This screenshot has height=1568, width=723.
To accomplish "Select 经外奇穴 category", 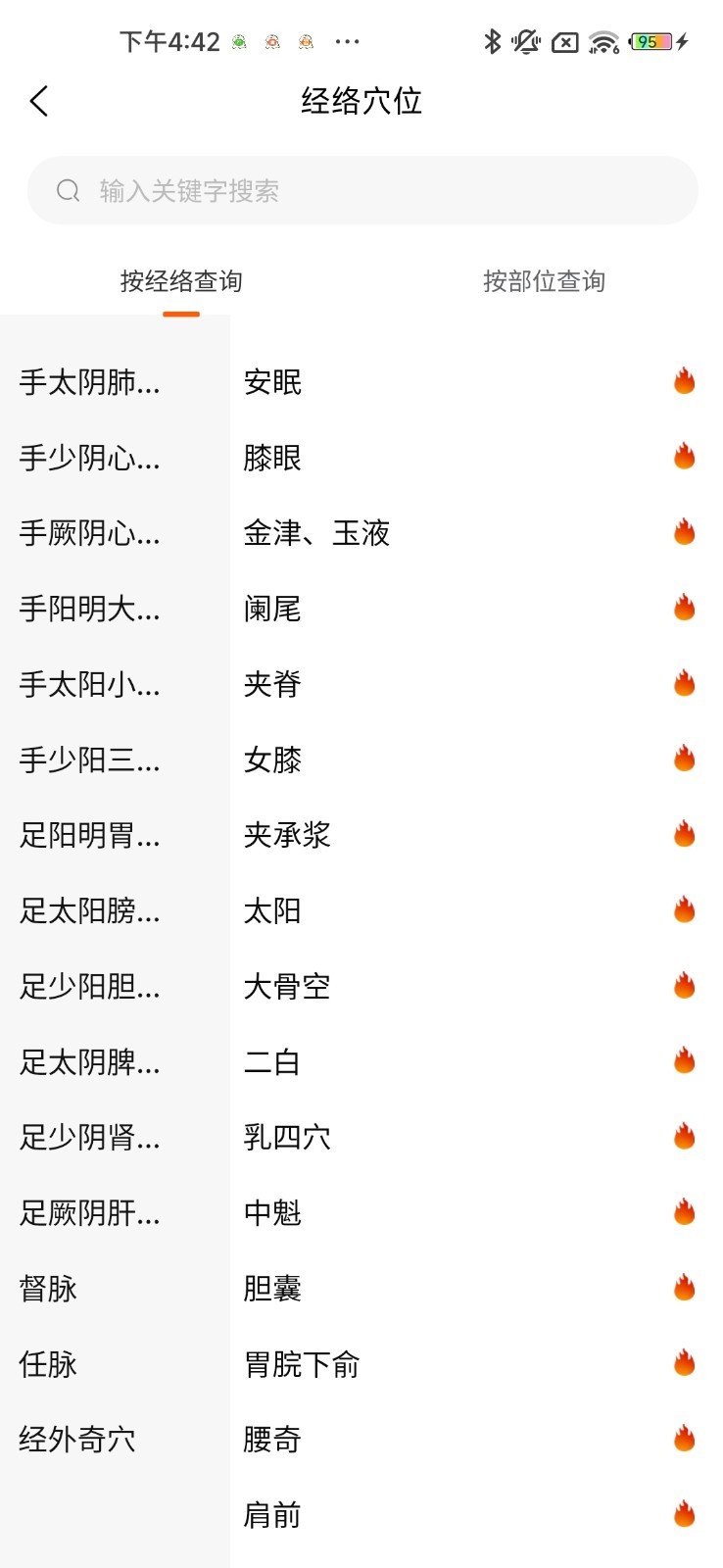I will (77, 1440).
